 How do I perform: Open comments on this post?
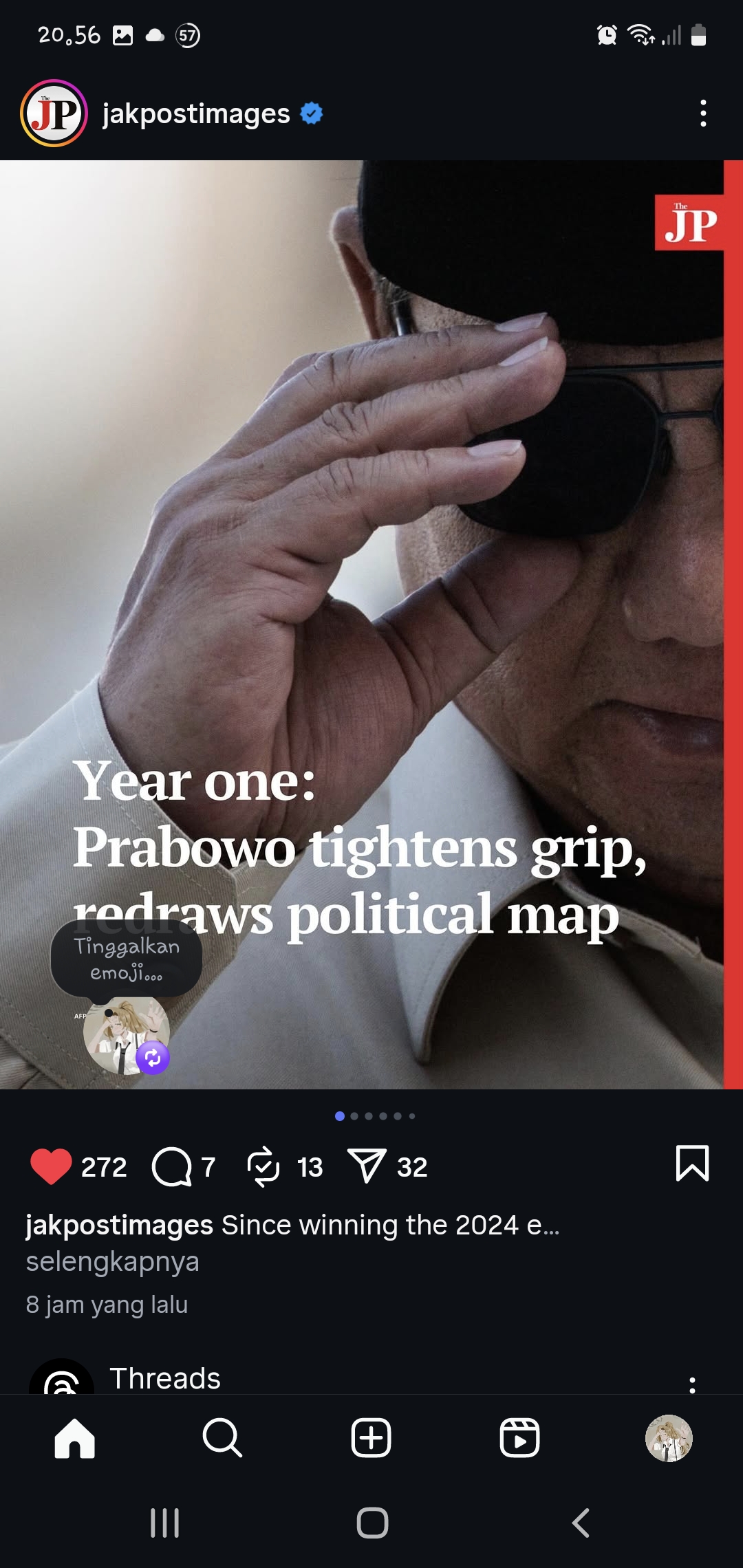click(x=171, y=1166)
